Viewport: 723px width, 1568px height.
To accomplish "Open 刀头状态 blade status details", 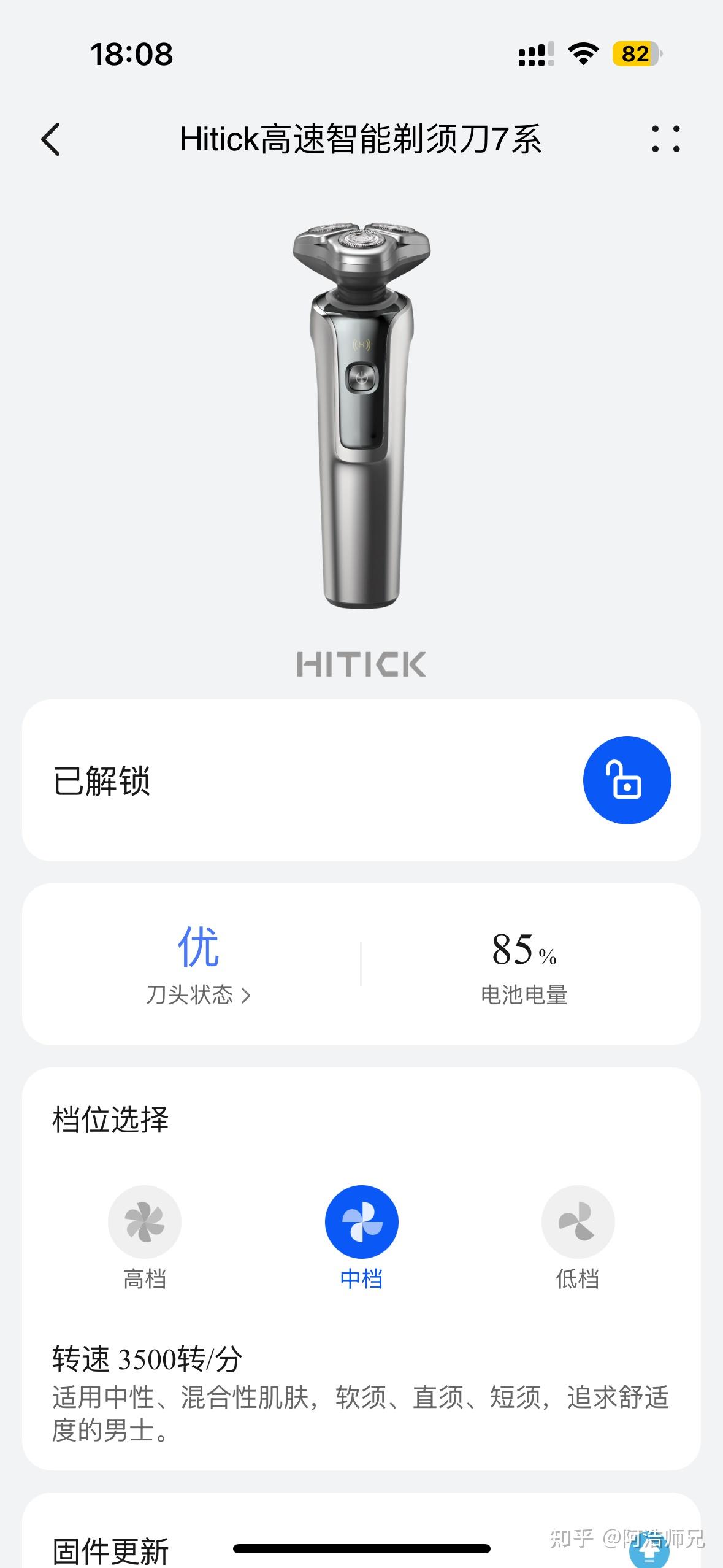I will 198,994.
